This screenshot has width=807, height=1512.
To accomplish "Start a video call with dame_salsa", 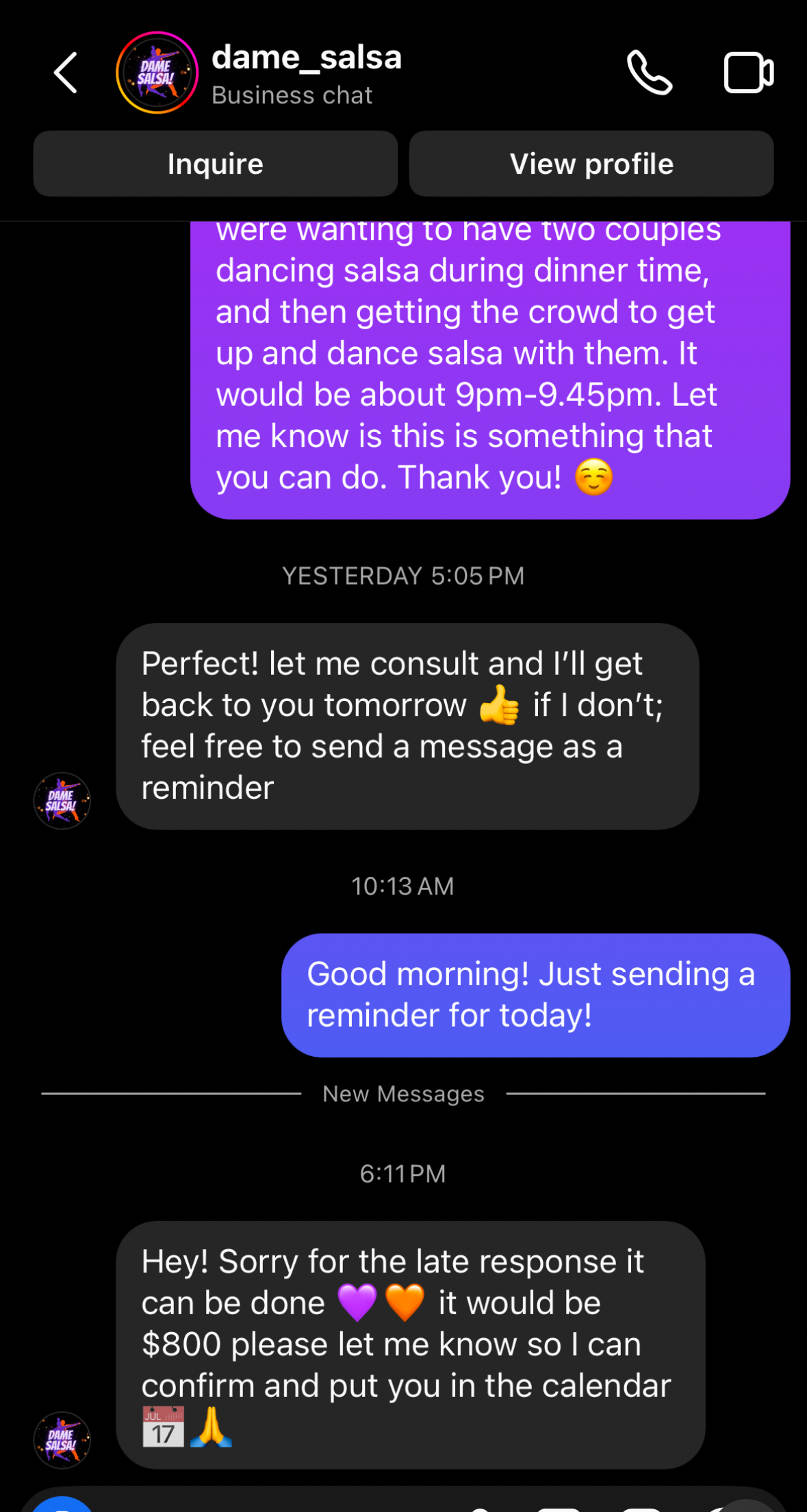I will tap(749, 73).
